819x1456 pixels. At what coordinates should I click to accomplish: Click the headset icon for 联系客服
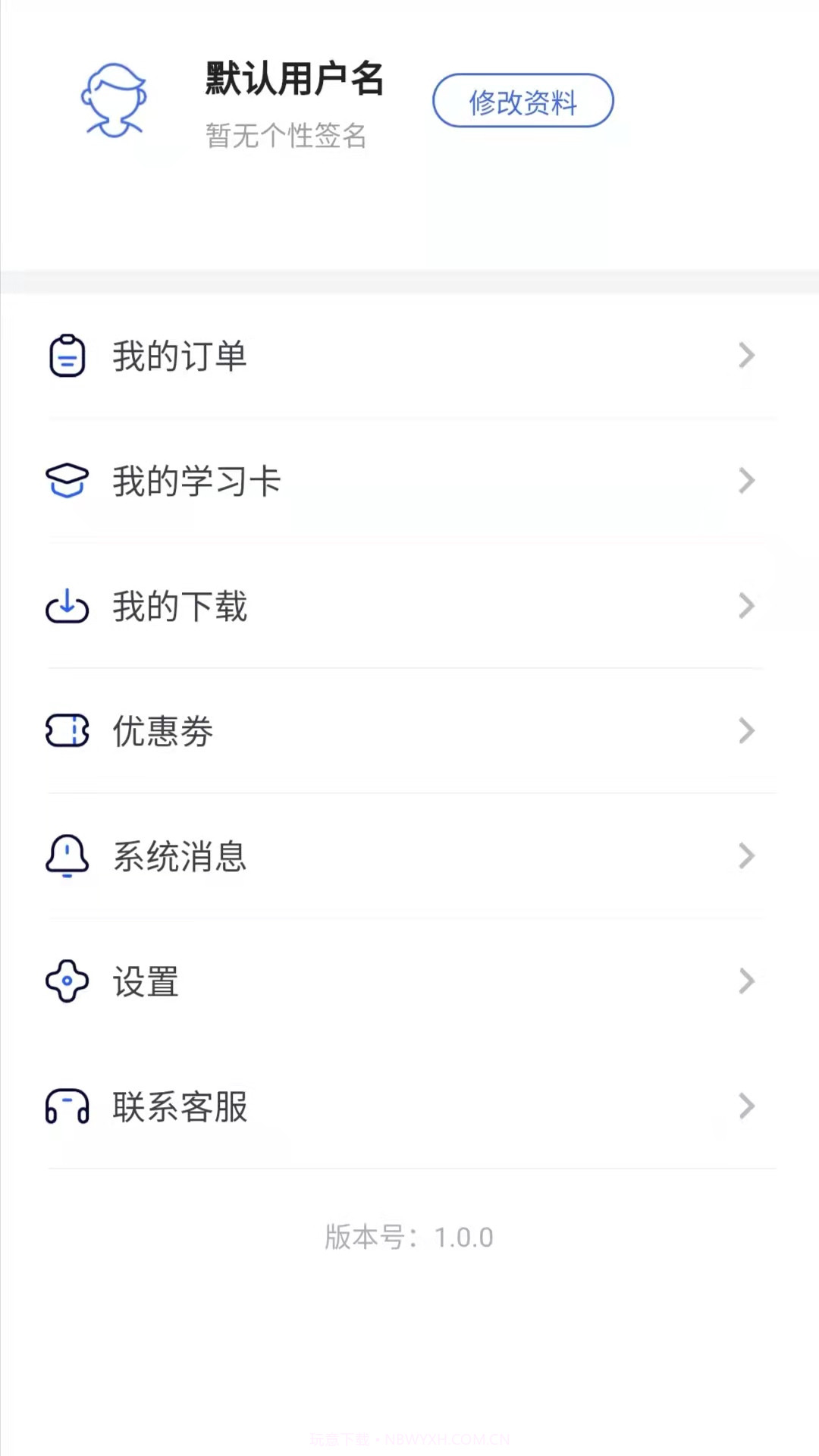tap(67, 1106)
